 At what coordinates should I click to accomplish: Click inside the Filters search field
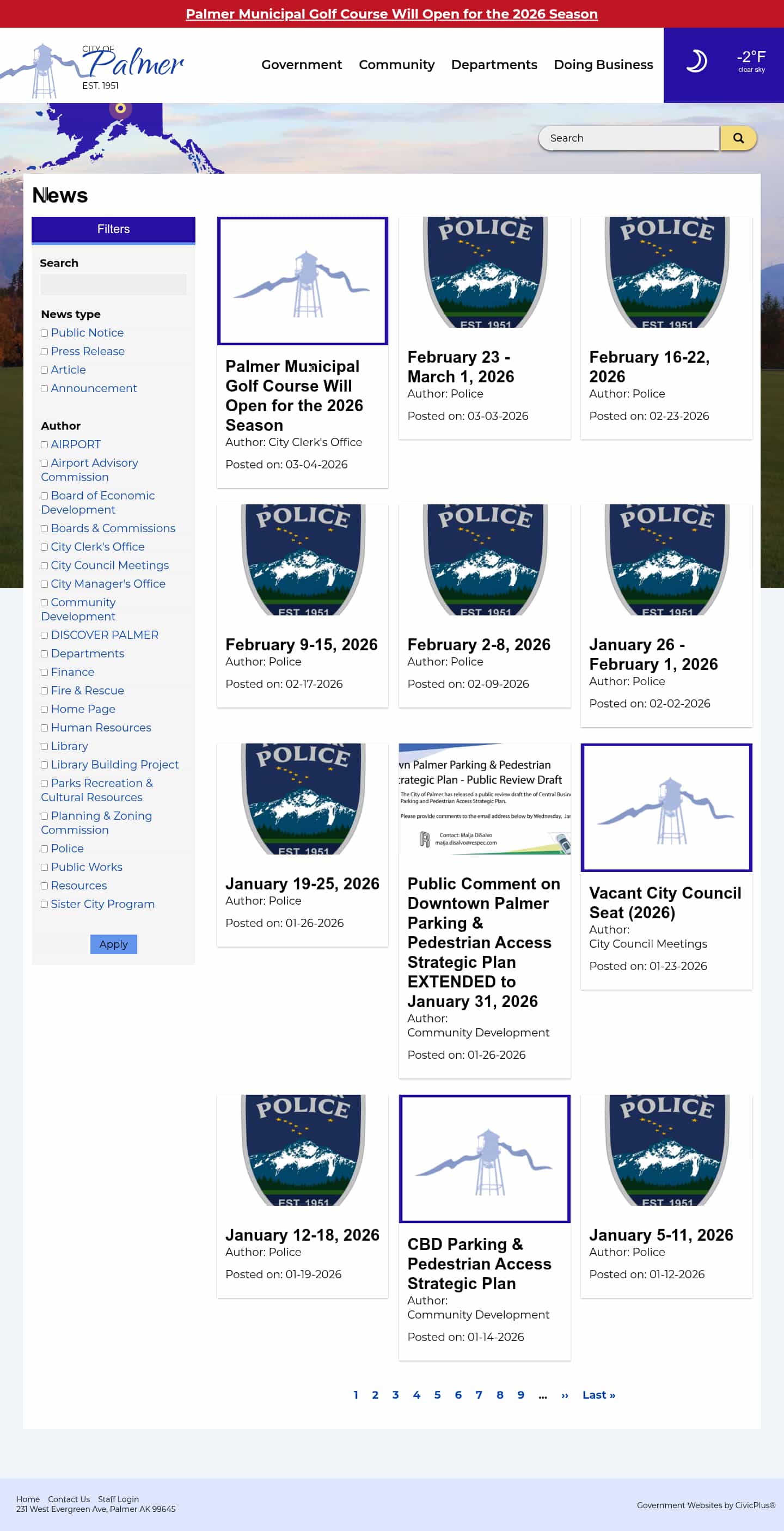pos(113,284)
